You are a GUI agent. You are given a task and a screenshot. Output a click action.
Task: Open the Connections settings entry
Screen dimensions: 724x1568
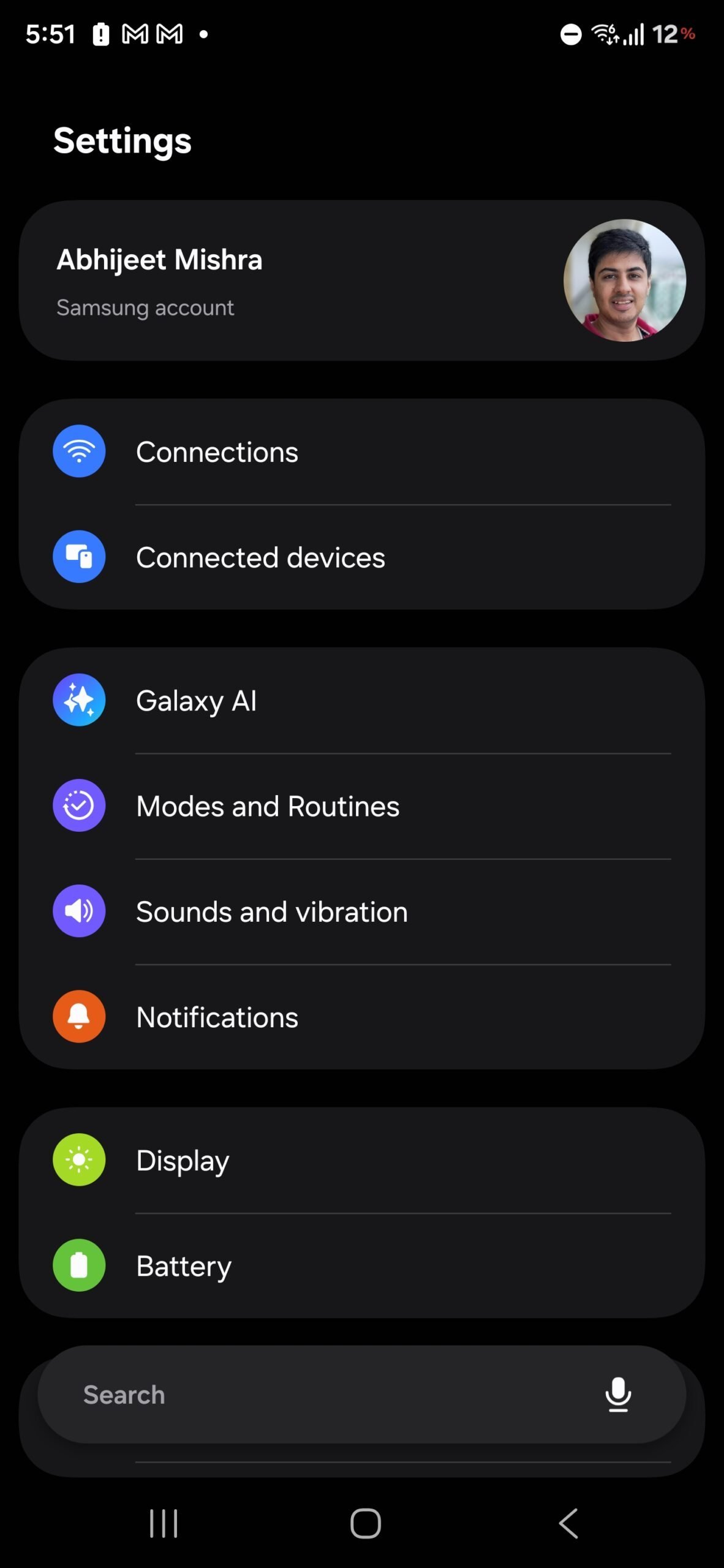click(x=217, y=451)
